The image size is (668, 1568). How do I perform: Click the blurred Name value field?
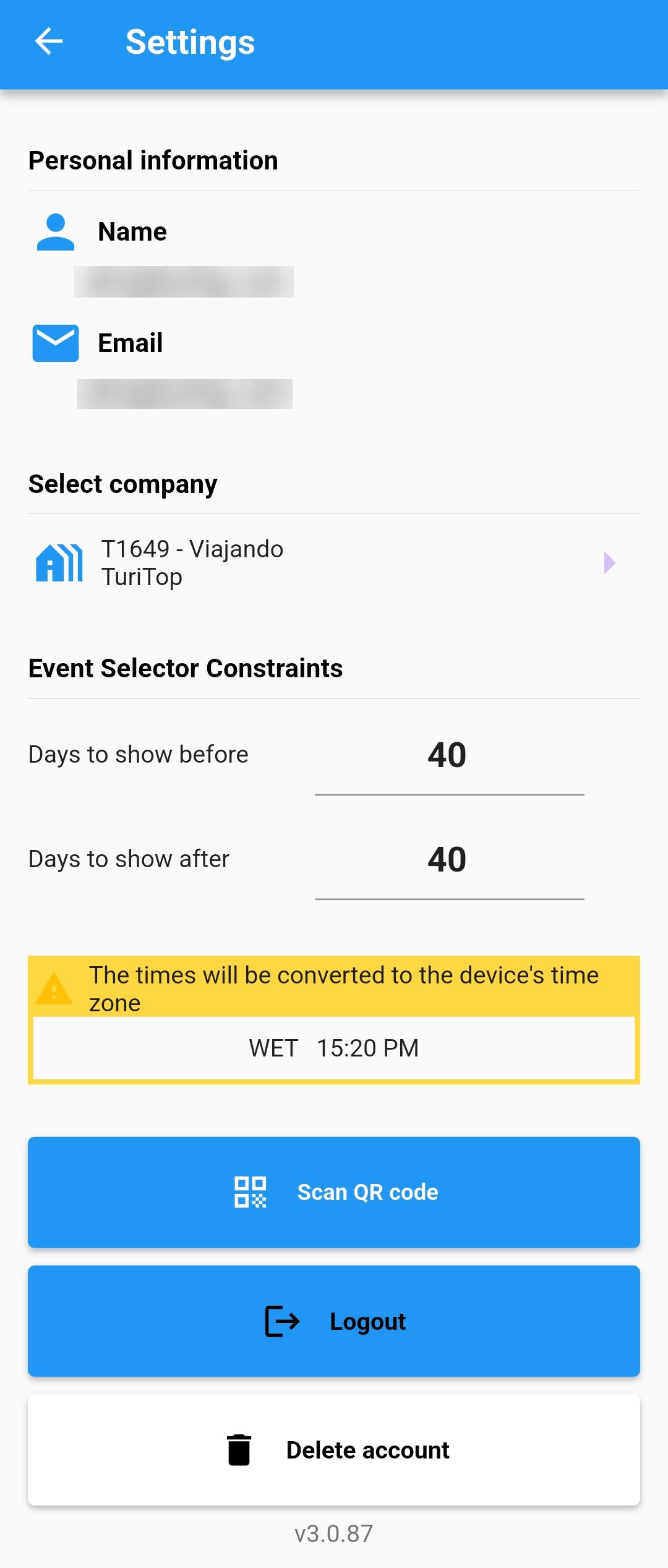click(184, 282)
